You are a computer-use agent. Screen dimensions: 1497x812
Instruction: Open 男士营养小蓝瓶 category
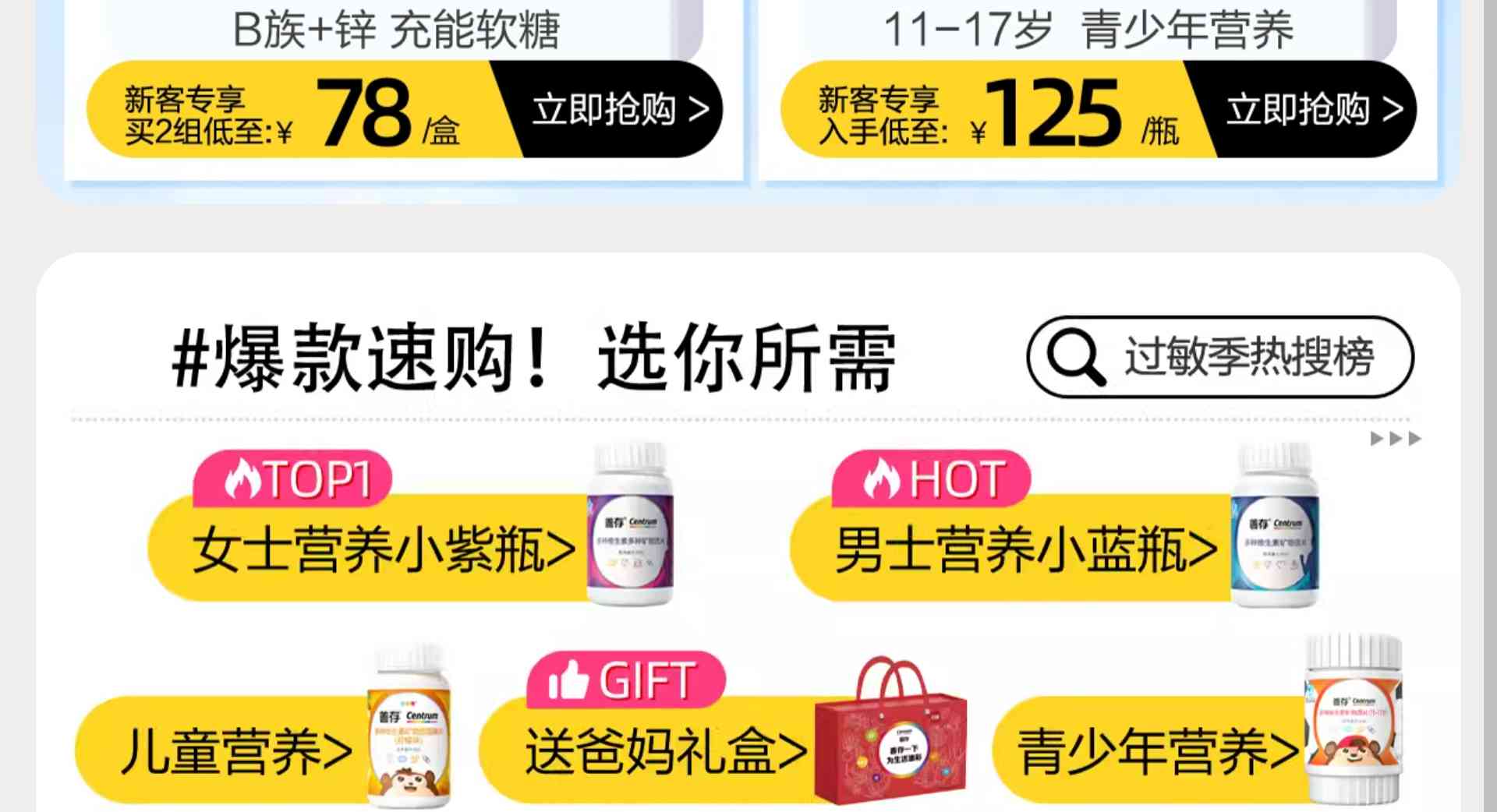point(1025,549)
